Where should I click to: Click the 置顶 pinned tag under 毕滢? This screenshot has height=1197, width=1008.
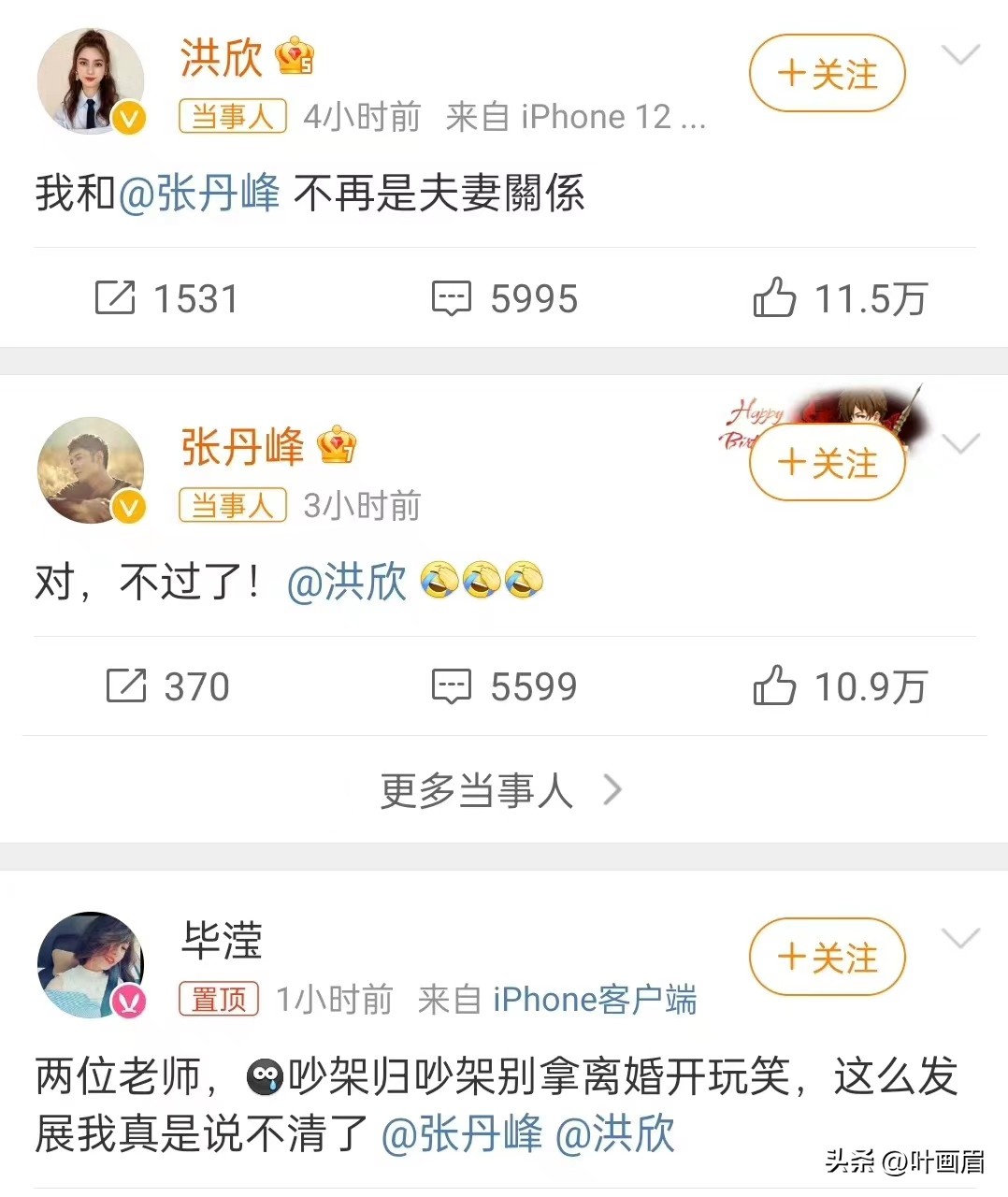(x=217, y=1000)
